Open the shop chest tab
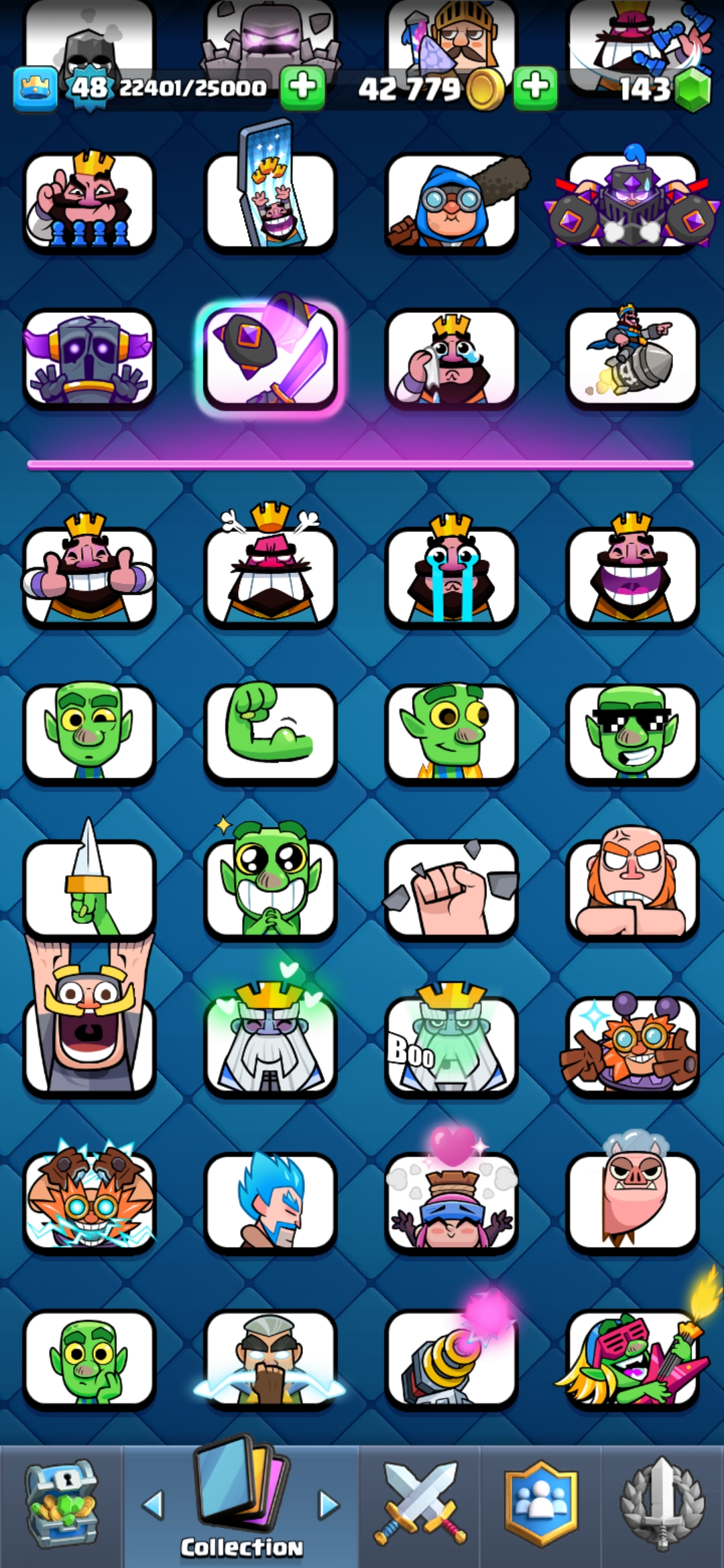The image size is (724, 1568). (61, 1504)
